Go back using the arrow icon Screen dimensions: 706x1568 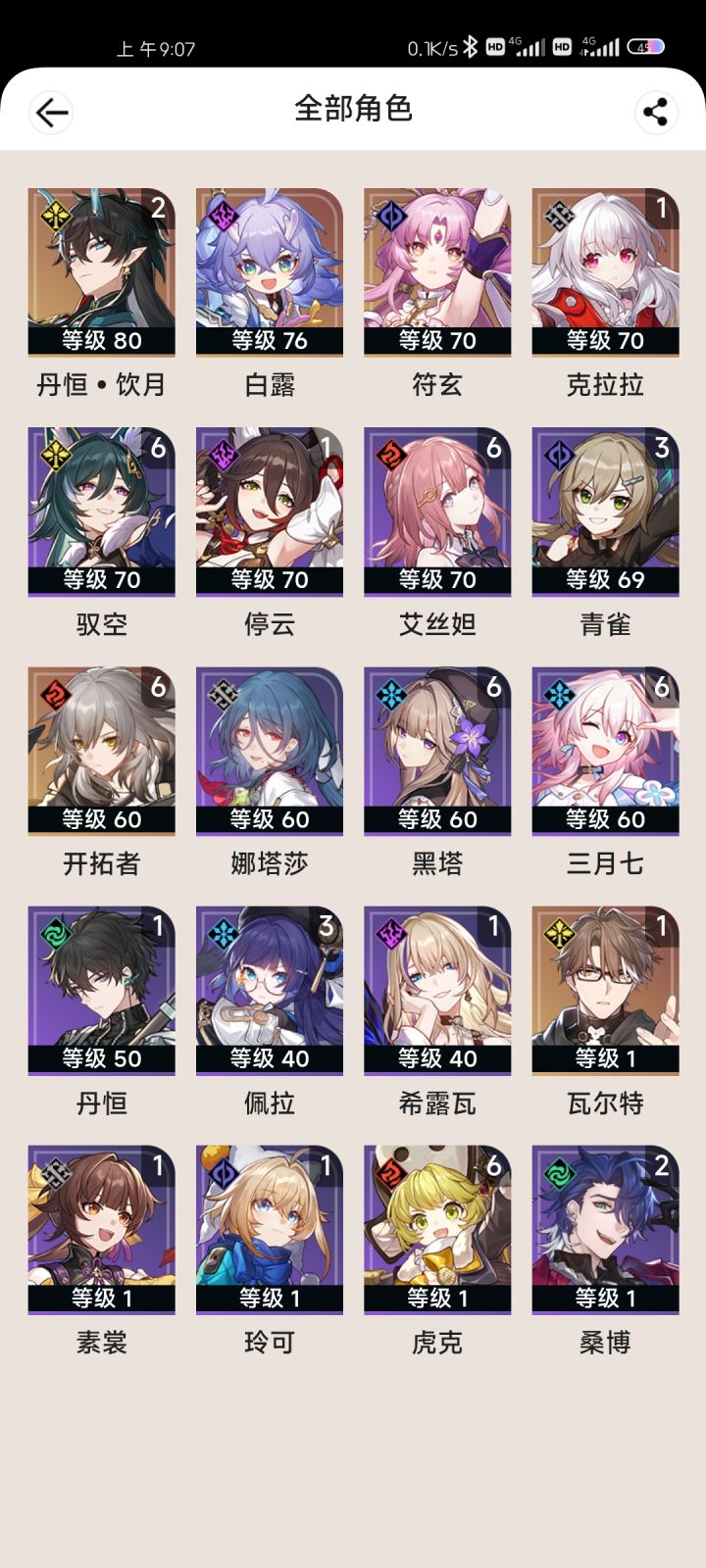pyautogui.click(x=52, y=113)
